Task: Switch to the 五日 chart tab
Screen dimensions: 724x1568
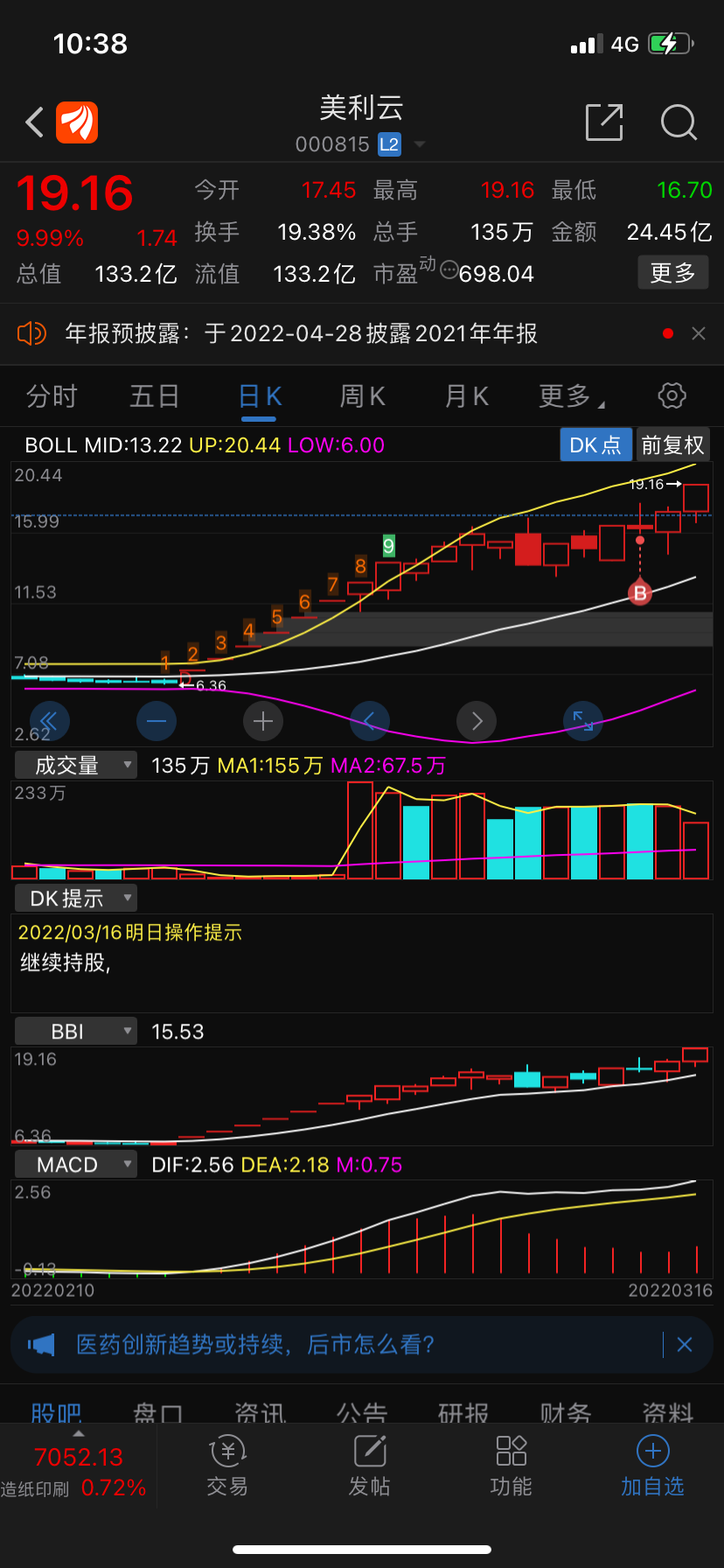Action: (155, 396)
